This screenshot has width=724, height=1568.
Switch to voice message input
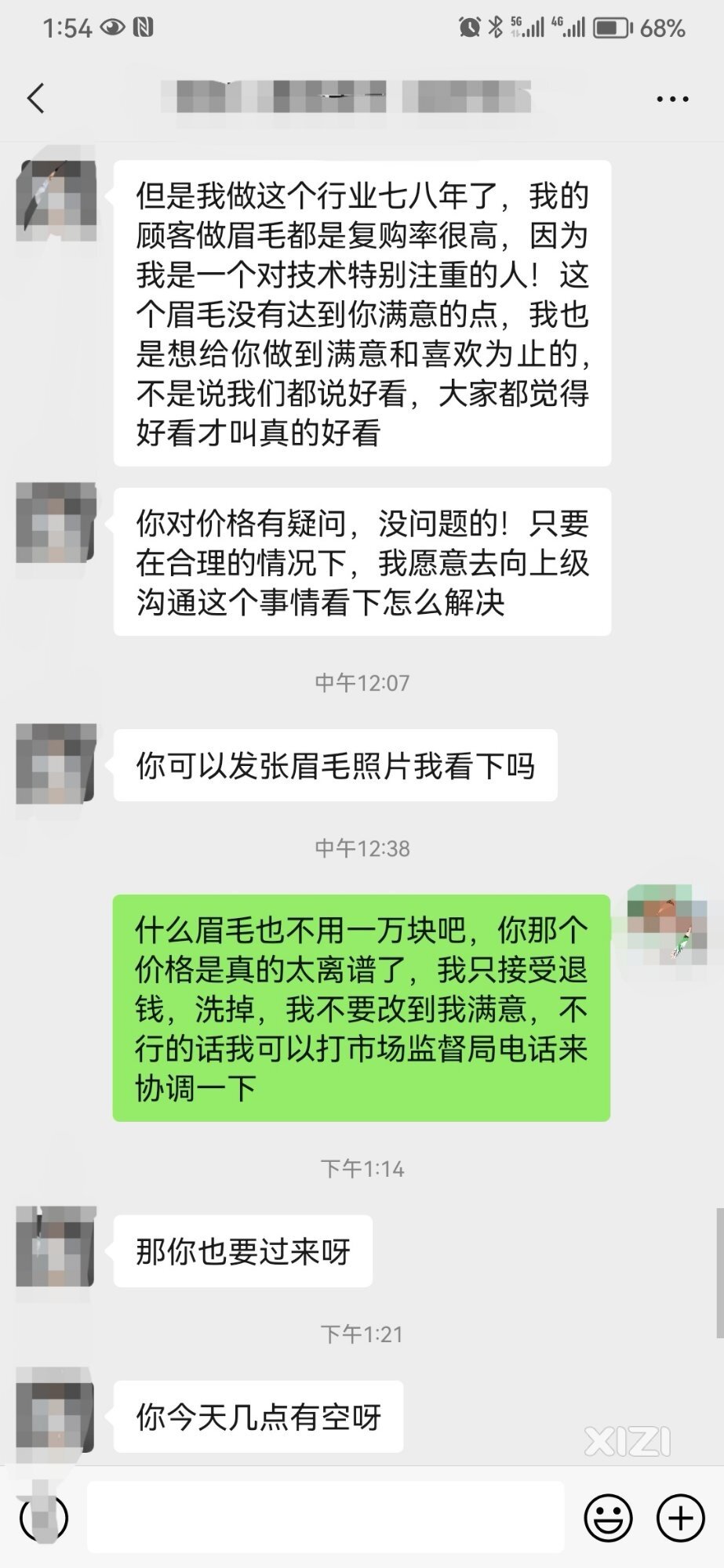[44, 1518]
